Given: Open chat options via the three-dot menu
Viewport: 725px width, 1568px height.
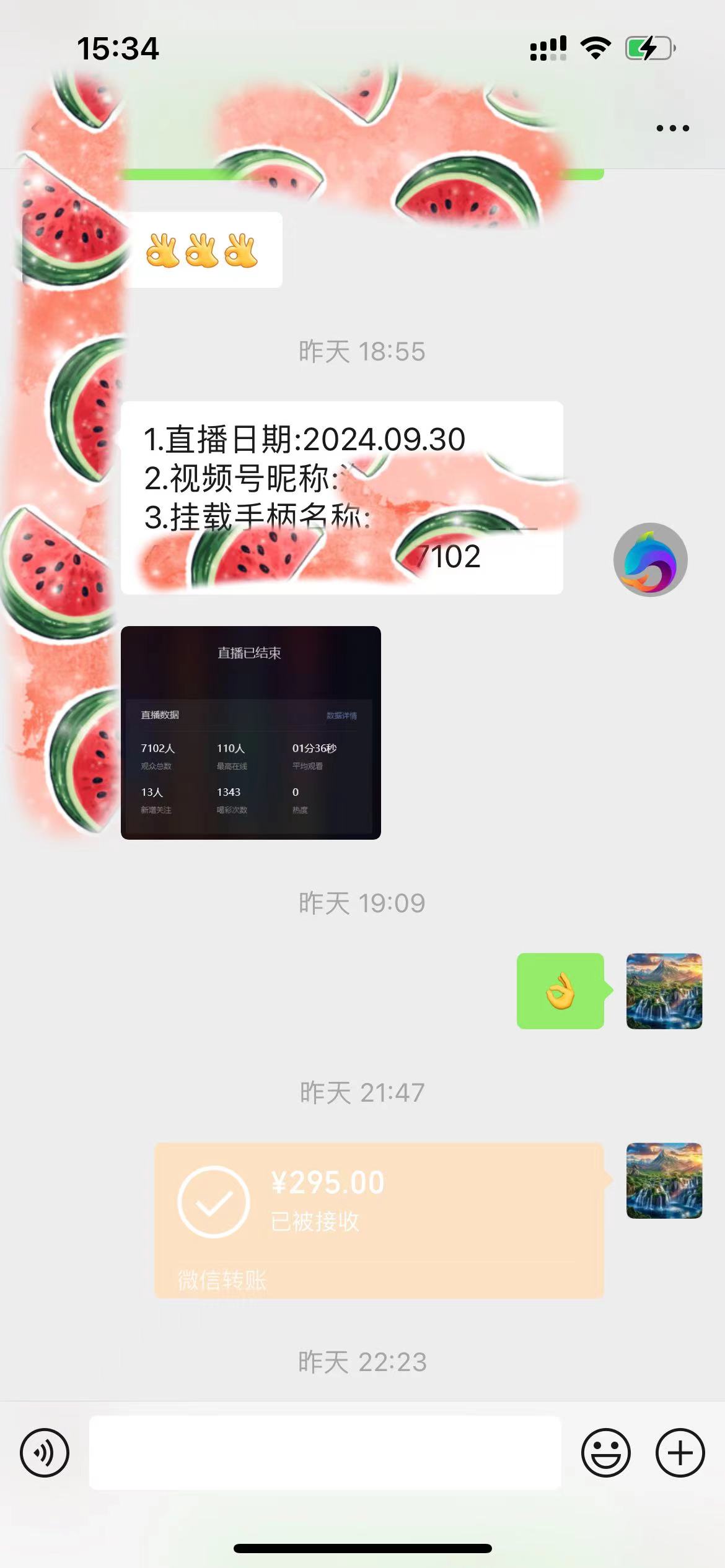Looking at the screenshot, I should pos(673,127).
